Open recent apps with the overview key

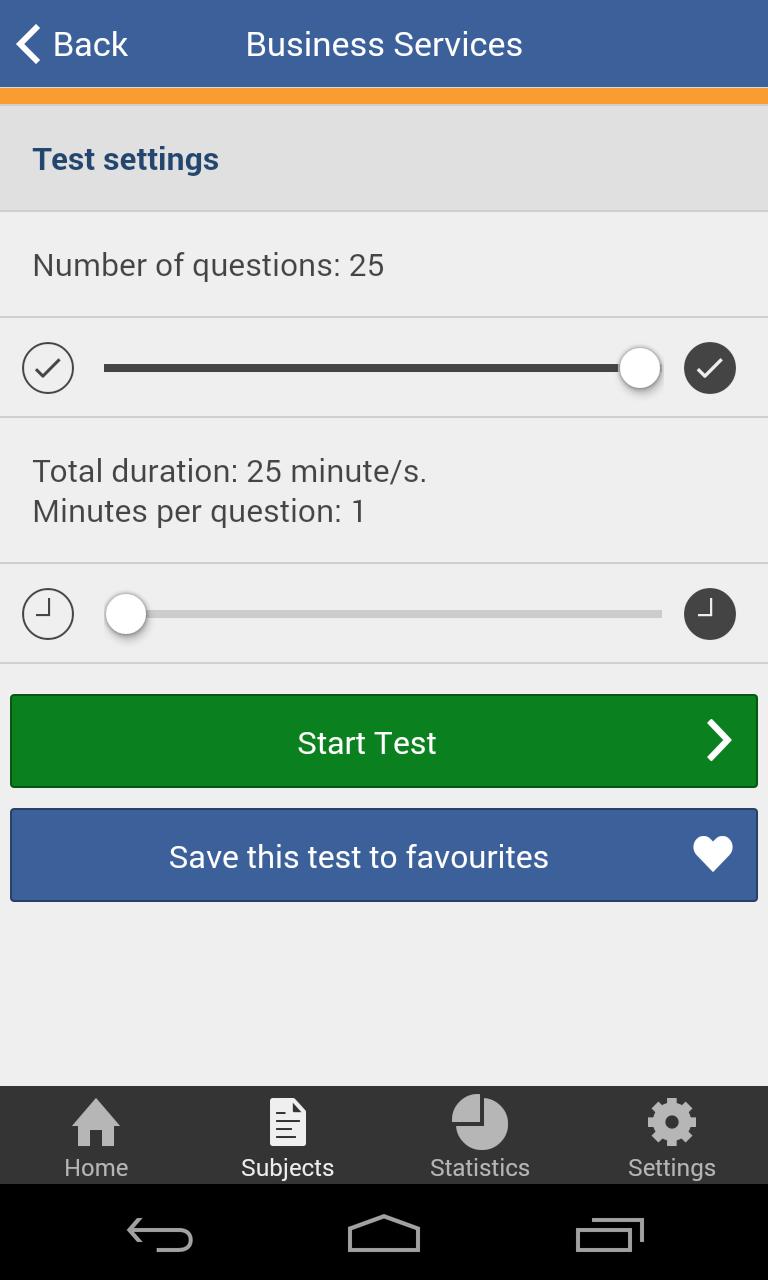(609, 1235)
